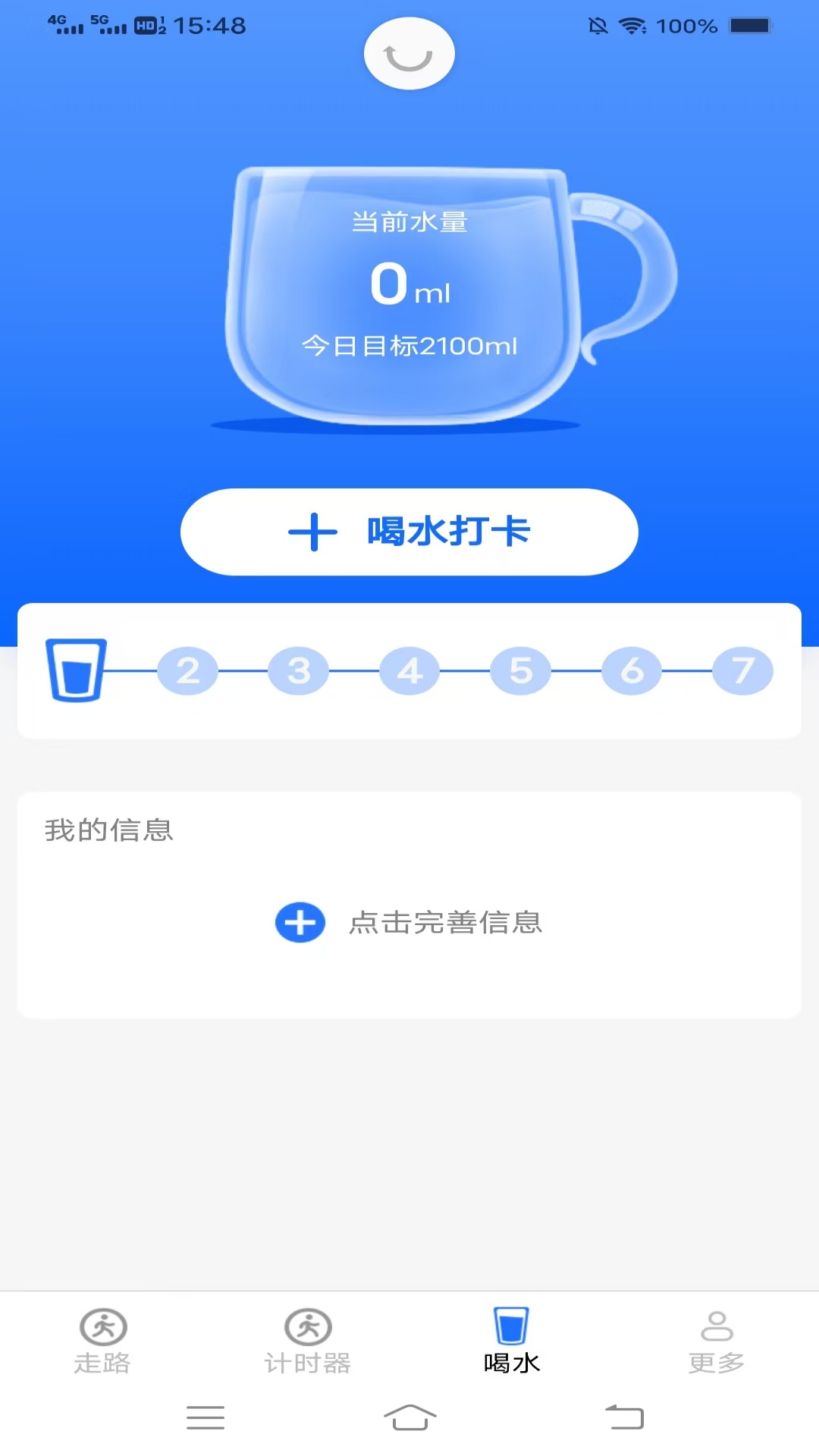The height and width of the screenshot is (1456, 819).
Task: Tap the filled water cup icon for day one
Action: (76, 671)
